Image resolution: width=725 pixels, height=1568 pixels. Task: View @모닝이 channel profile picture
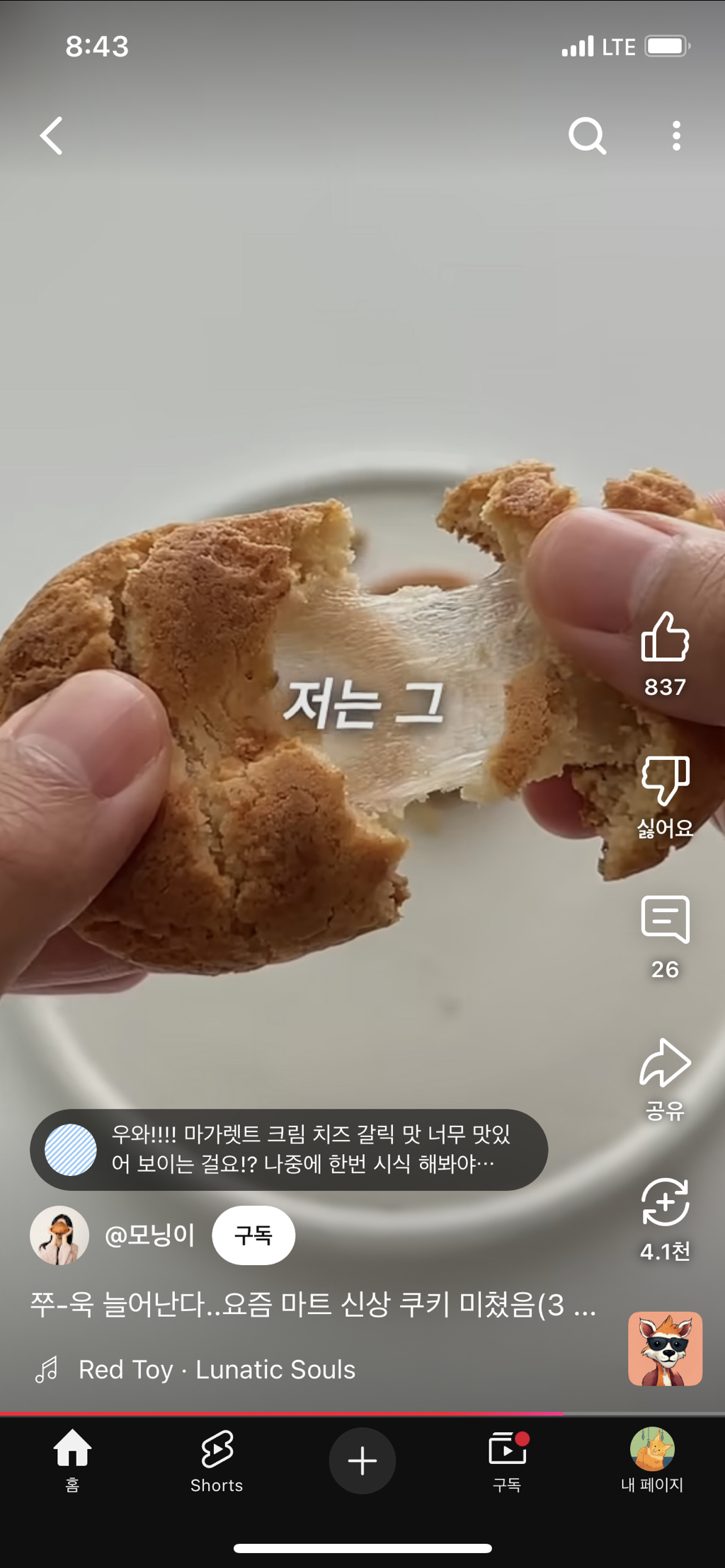pyautogui.click(x=59, y=1235)
